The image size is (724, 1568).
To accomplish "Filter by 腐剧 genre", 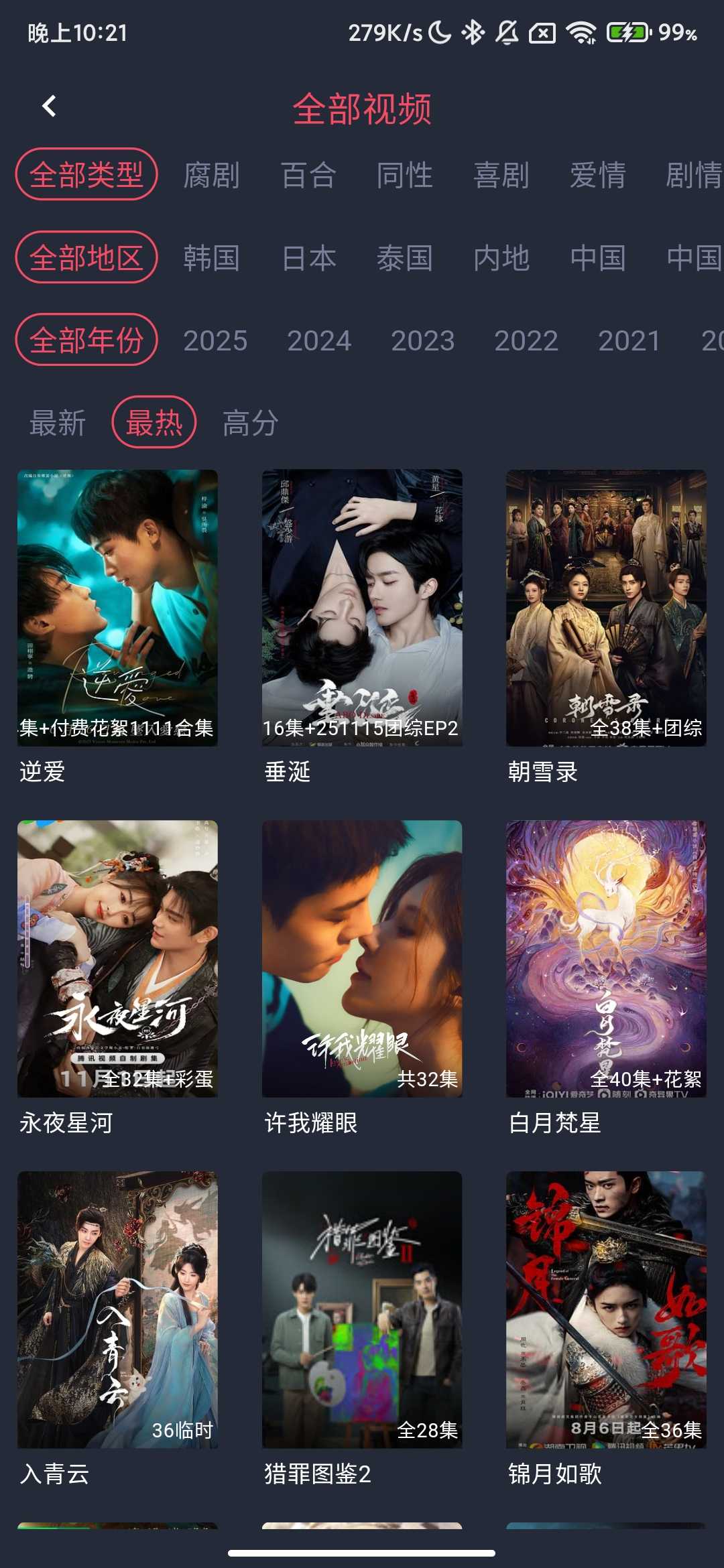I will [x=212, y=175].
